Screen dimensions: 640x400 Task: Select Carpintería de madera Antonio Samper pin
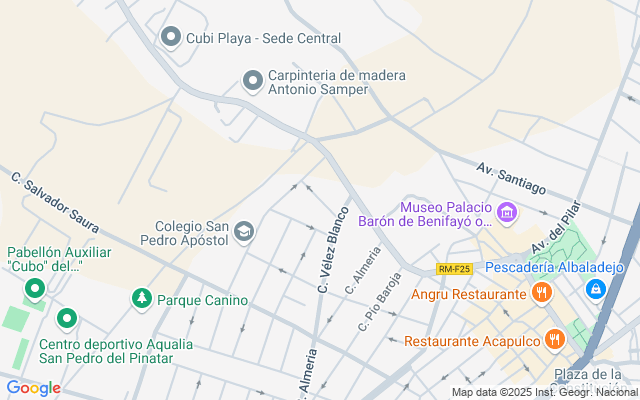pyautogui.click(x=253, y=78)
